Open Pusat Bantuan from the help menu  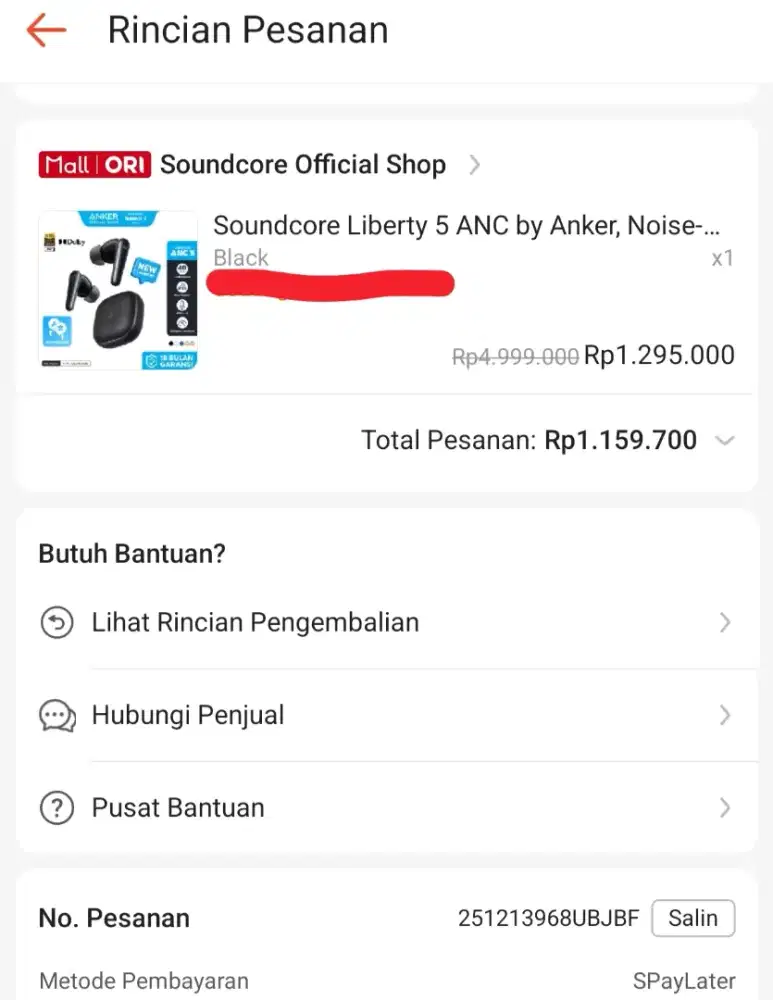177,807
